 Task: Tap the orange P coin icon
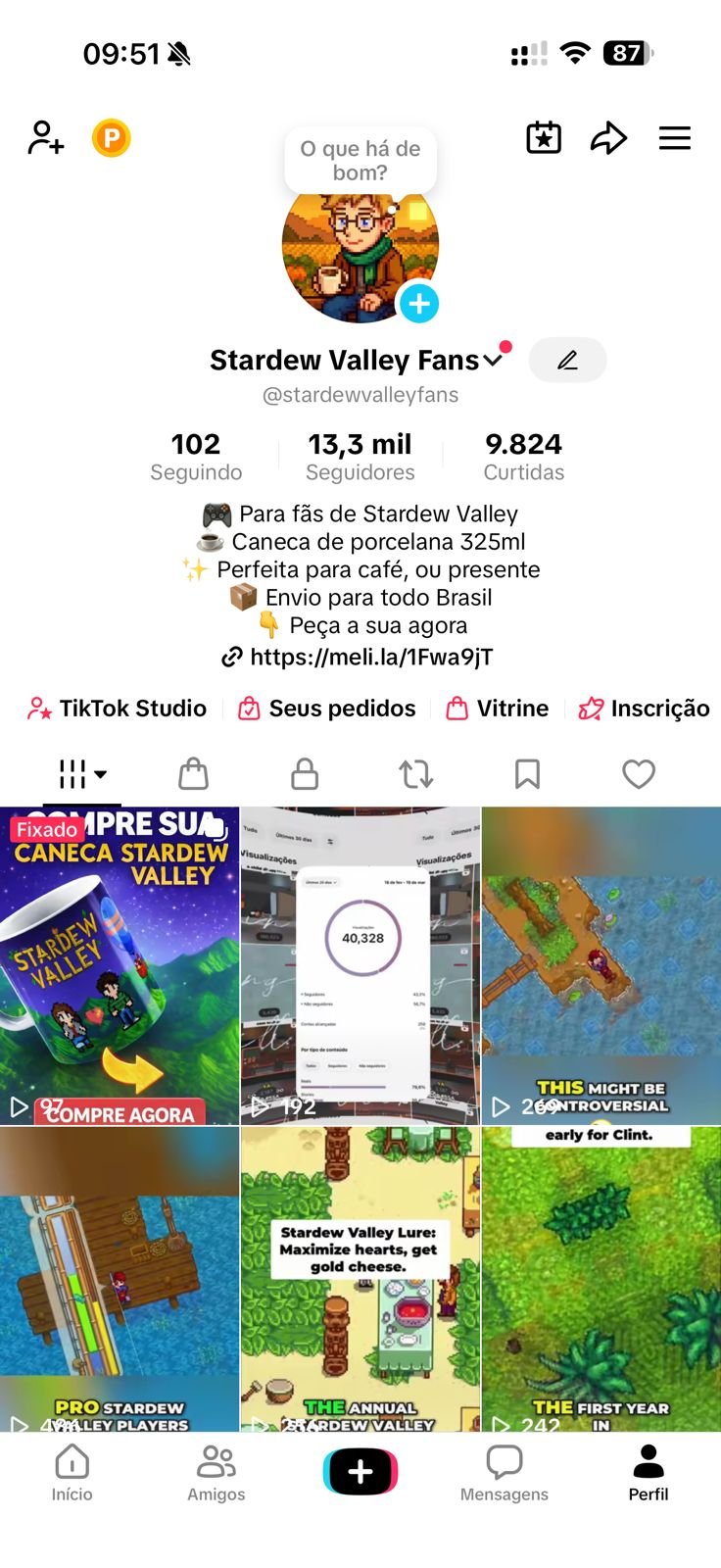click(111, 138)
